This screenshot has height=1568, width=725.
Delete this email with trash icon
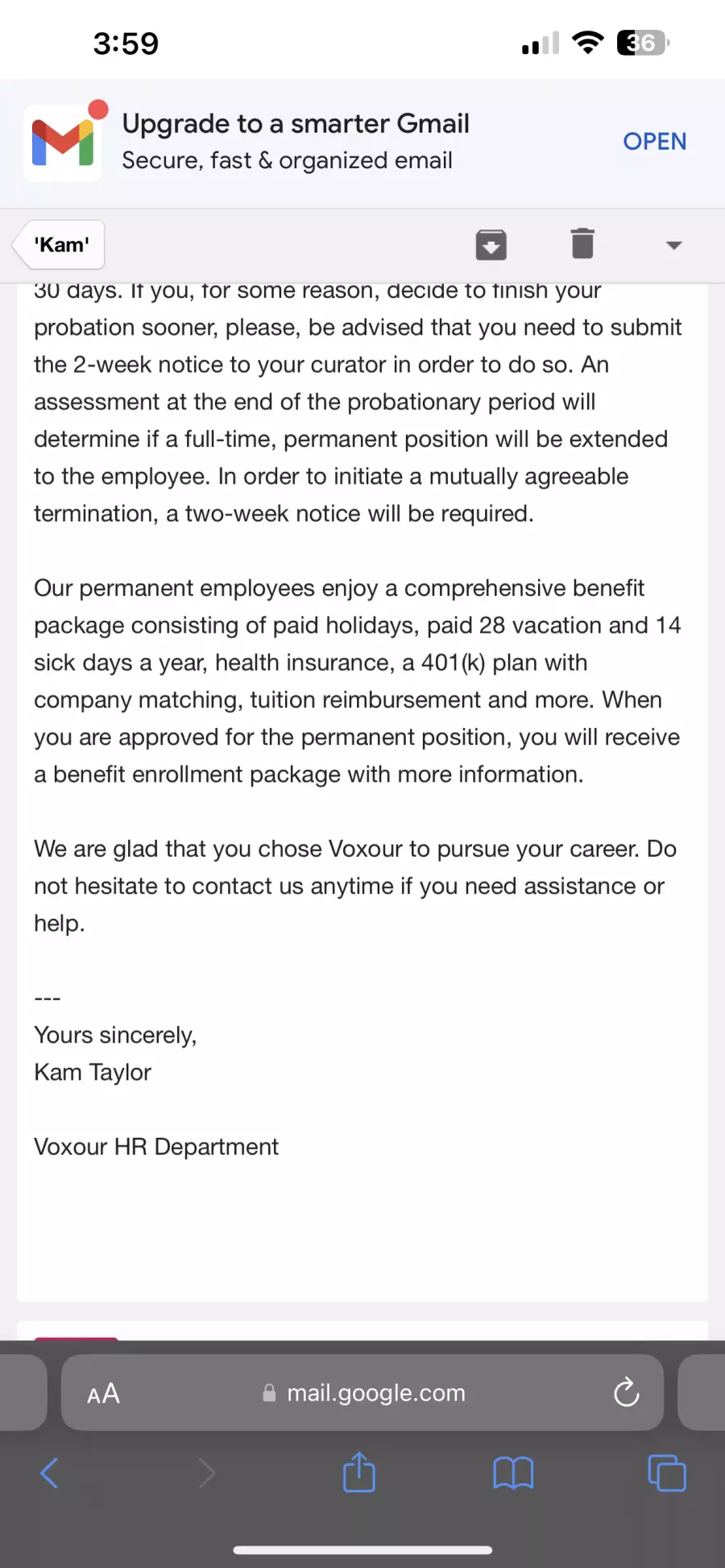click(582, 243)
